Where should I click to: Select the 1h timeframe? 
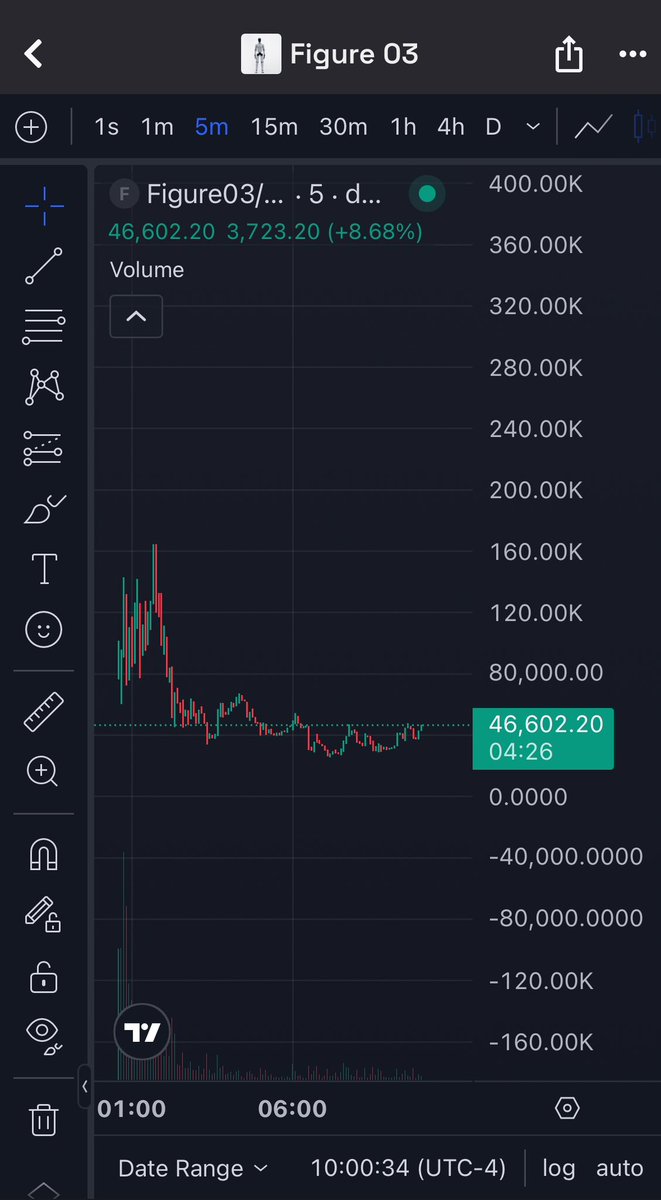403,127
